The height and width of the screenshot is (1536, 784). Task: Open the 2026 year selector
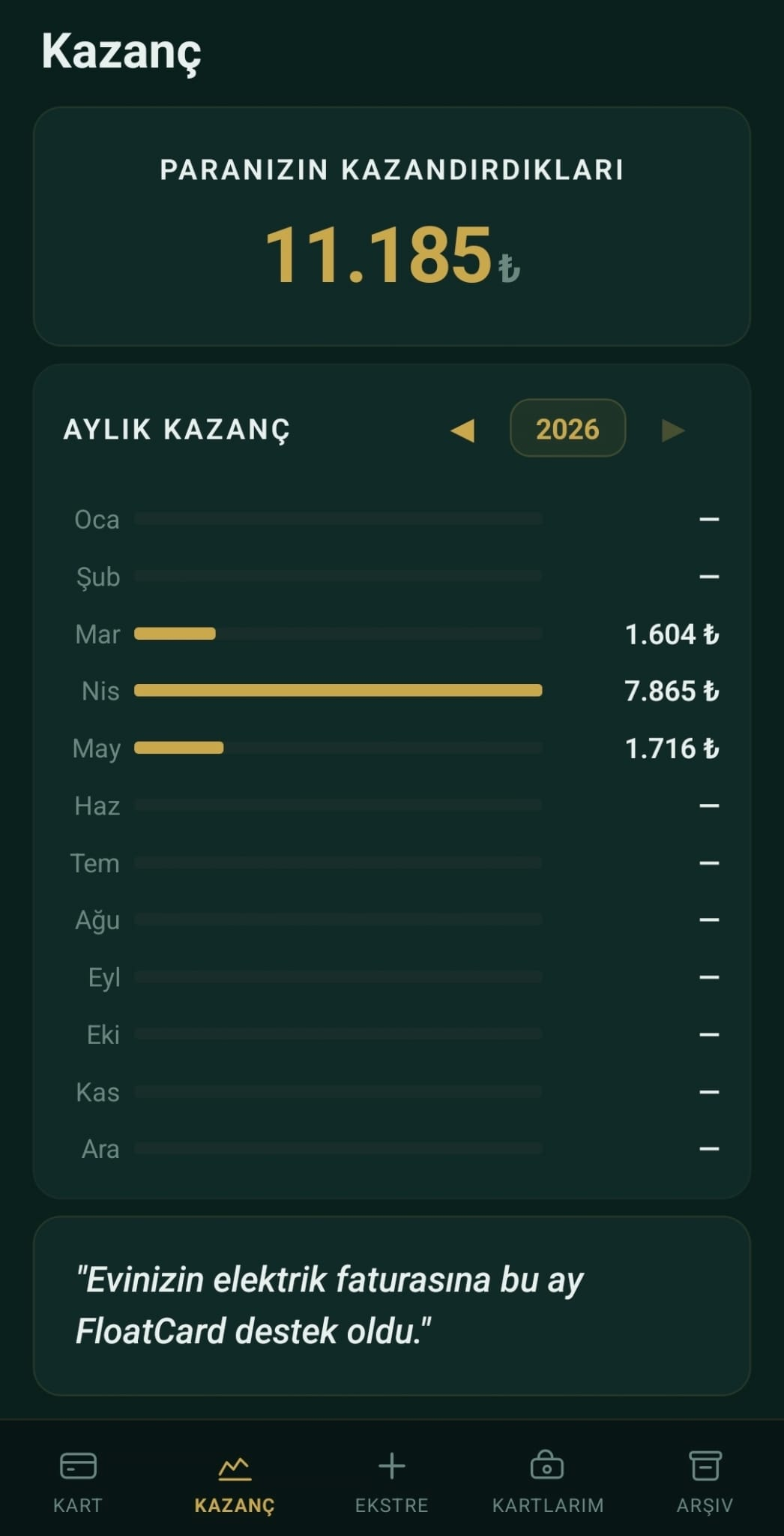click(x=567, y=429)
